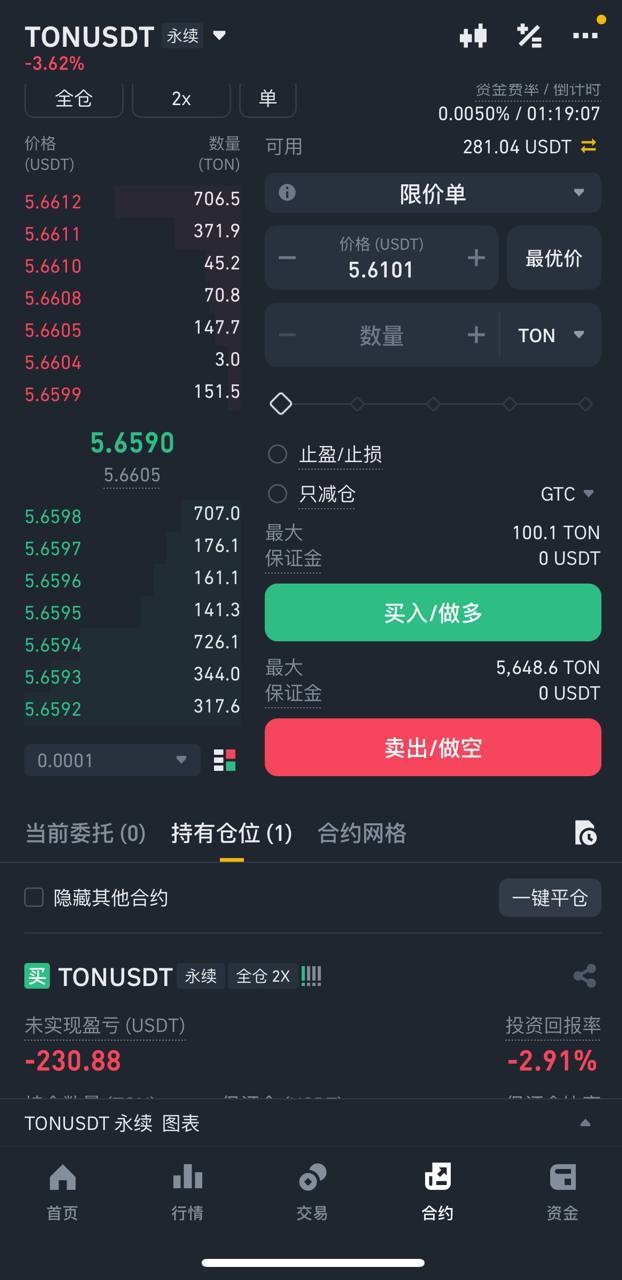This screenshot has height=1280, width=622.
Task: Switch to the 当前委托 (0) tab
Action: [x=85, y=833]
